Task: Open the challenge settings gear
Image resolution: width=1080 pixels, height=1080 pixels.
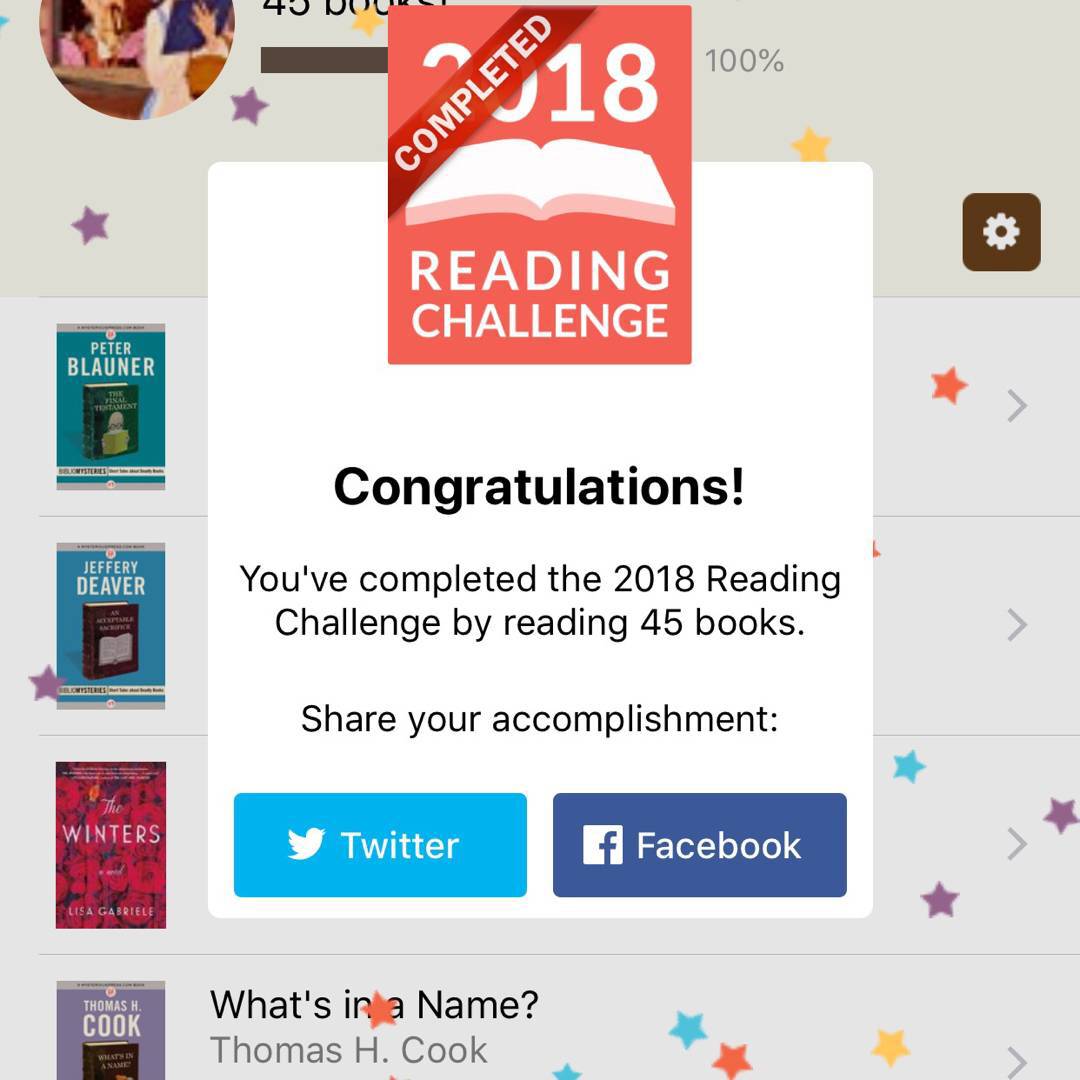Action: pyautogui.click(x=1001, y=232)
